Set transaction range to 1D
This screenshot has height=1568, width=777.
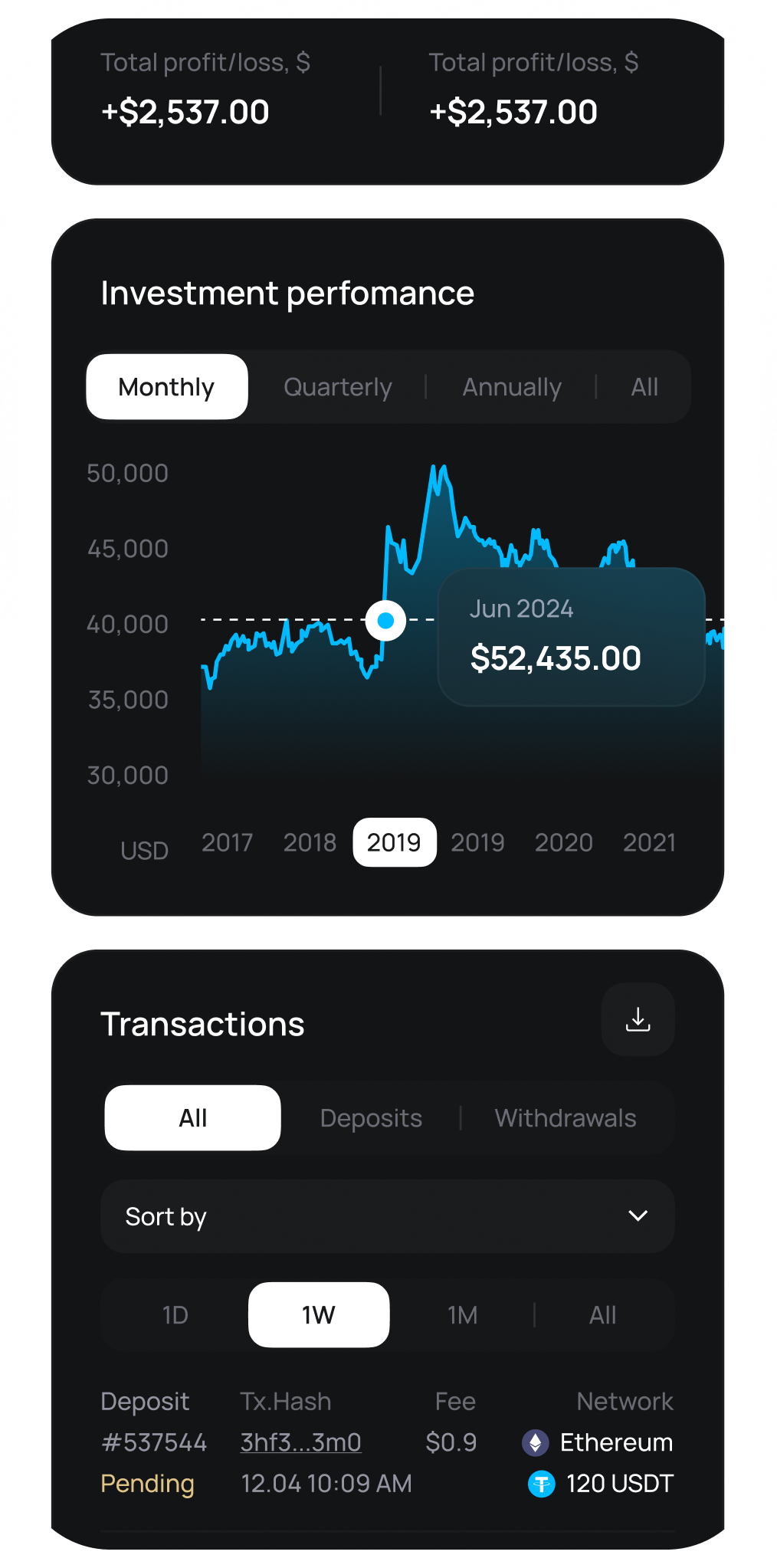click(175, 1315)
